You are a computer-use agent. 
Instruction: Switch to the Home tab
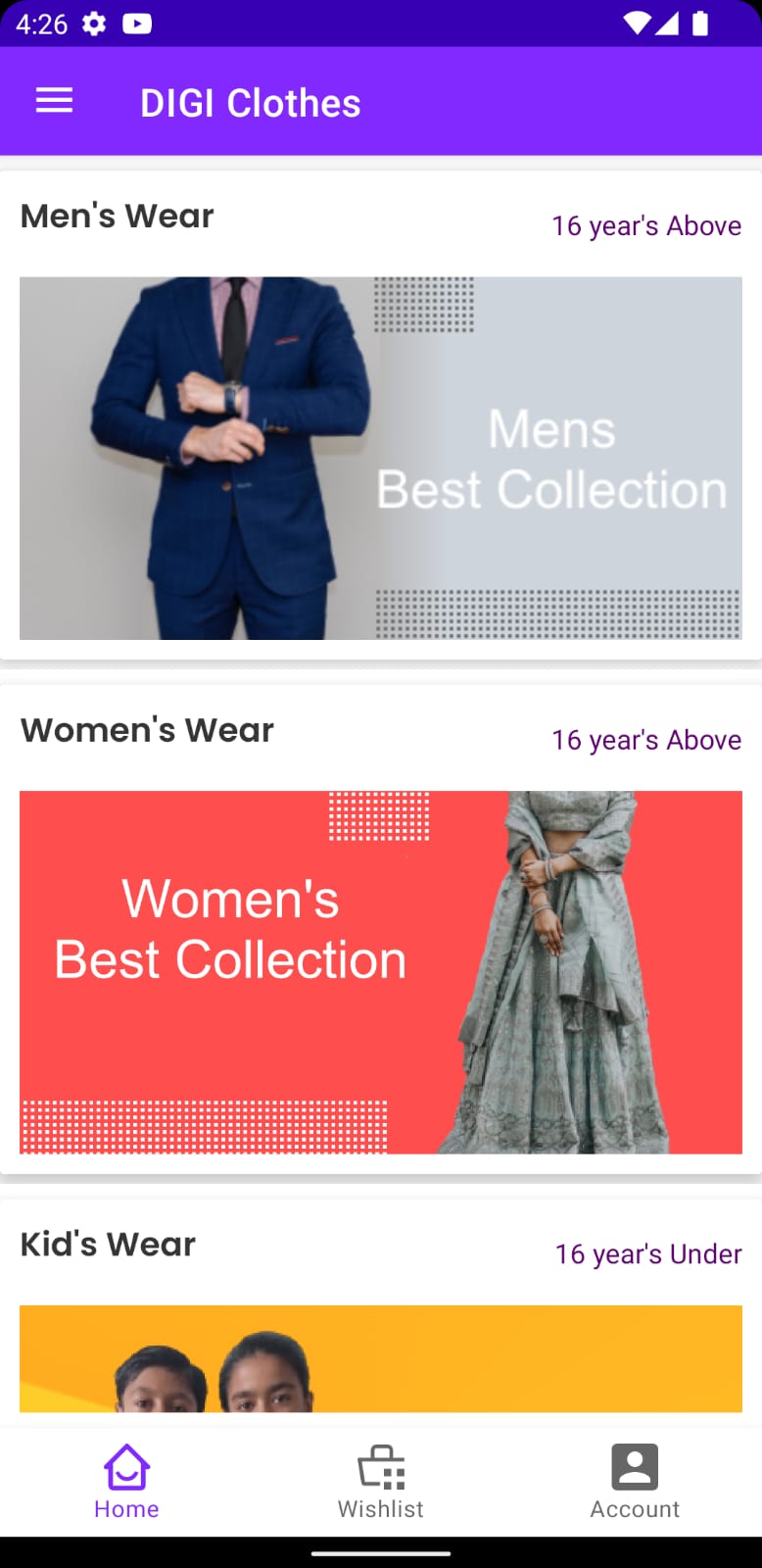tap(126, 1481)
